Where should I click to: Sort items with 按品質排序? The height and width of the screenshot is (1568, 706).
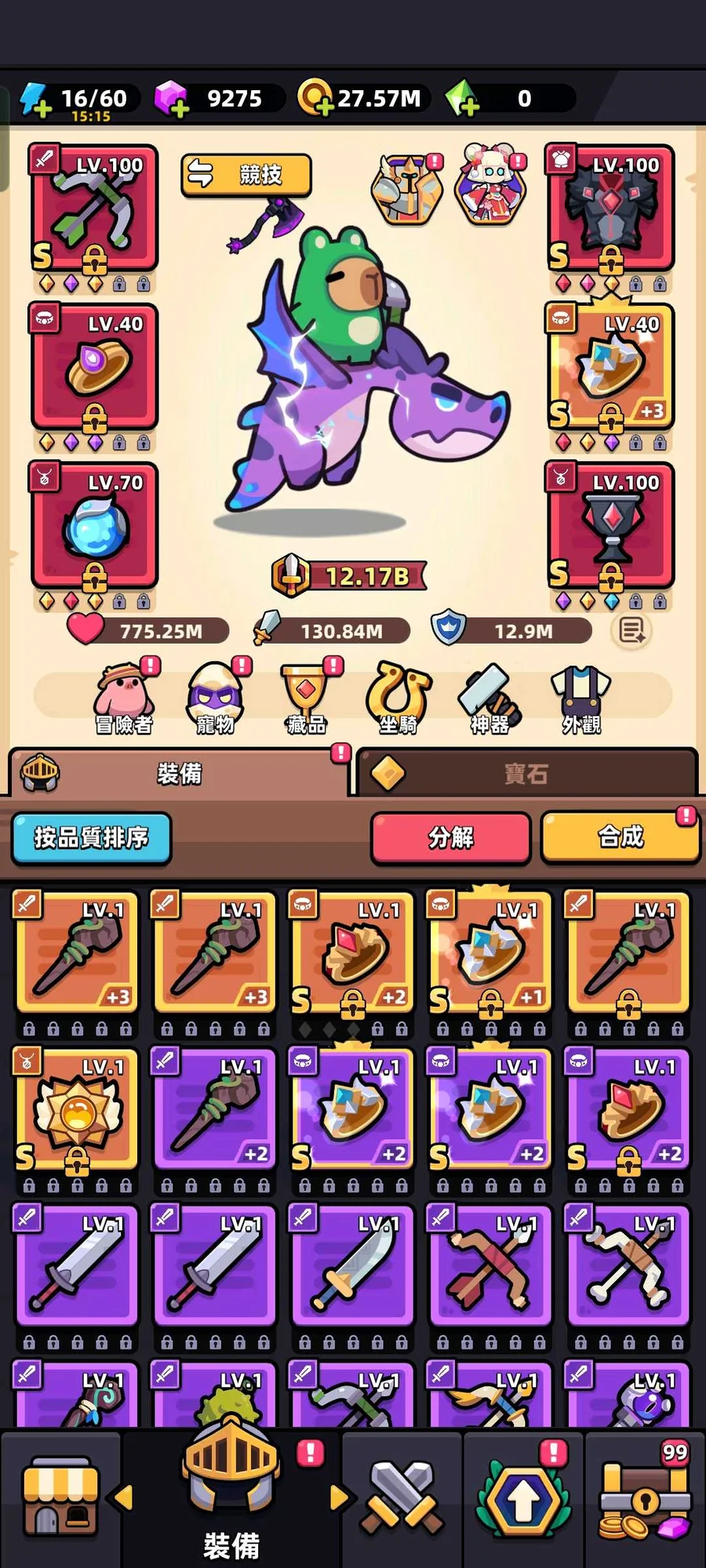tap(91, 837)
